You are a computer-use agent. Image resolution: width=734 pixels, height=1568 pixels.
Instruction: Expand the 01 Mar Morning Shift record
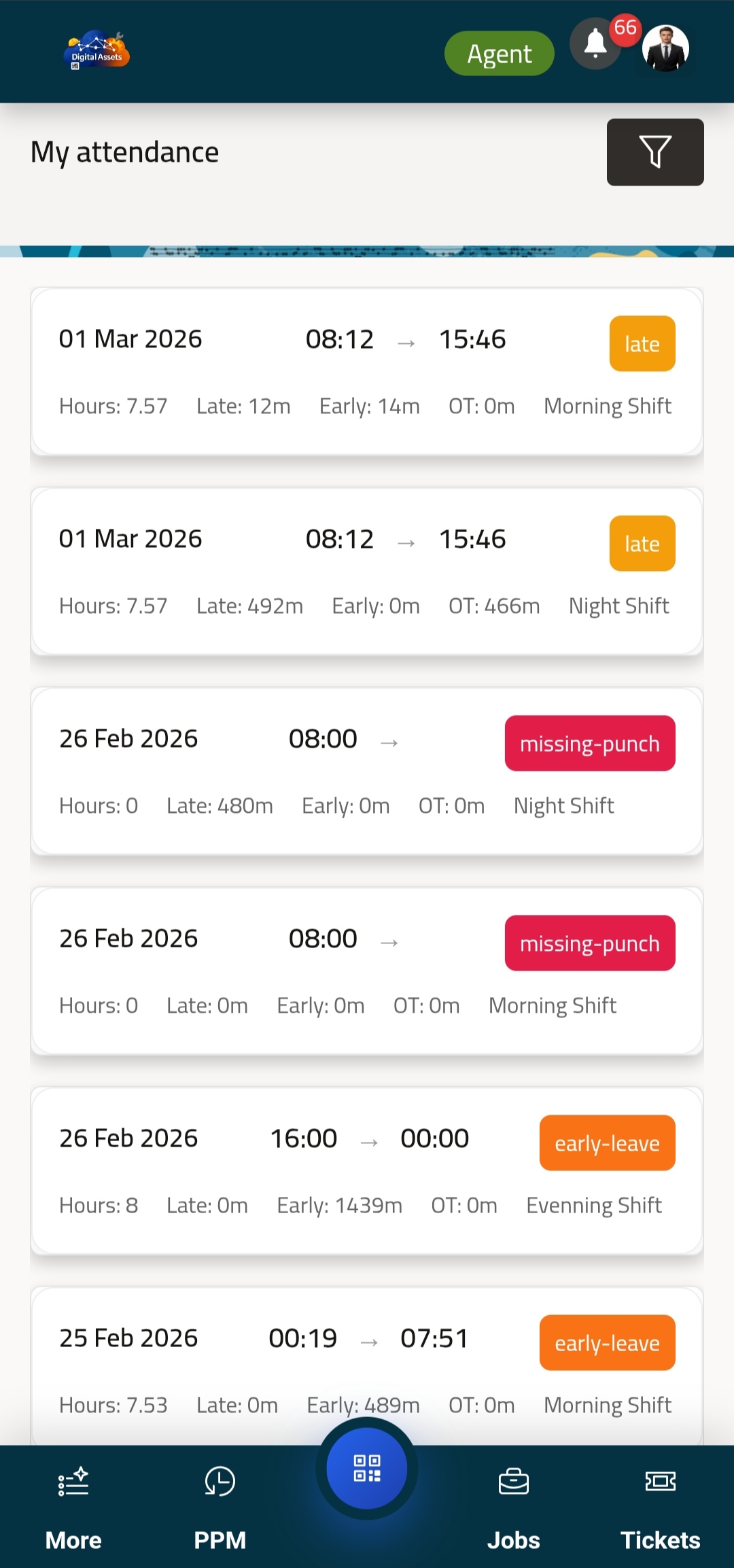[367, 370]
